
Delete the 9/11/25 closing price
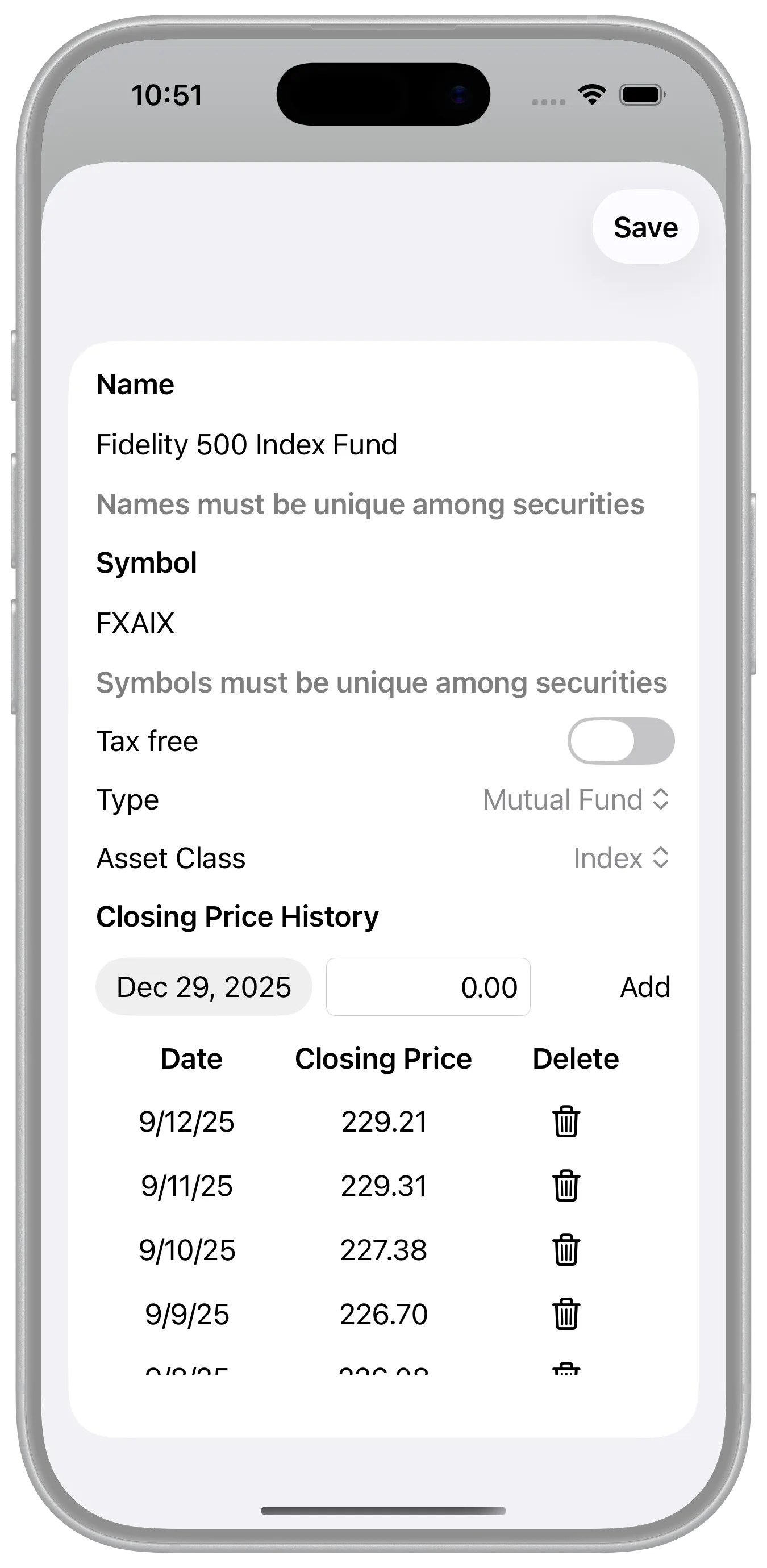click(566, 1186)
